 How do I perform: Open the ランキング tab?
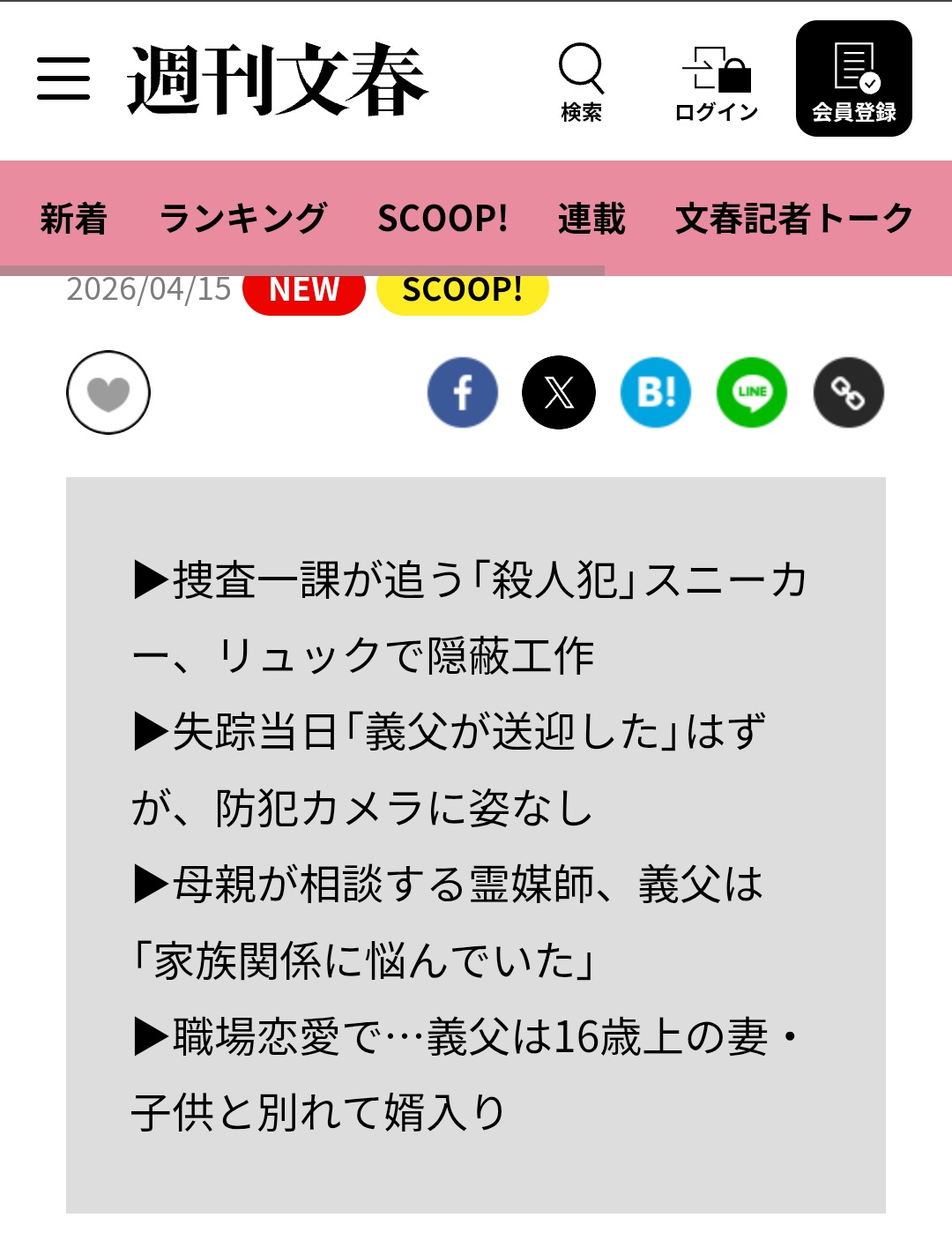click(x=242, y=218)
